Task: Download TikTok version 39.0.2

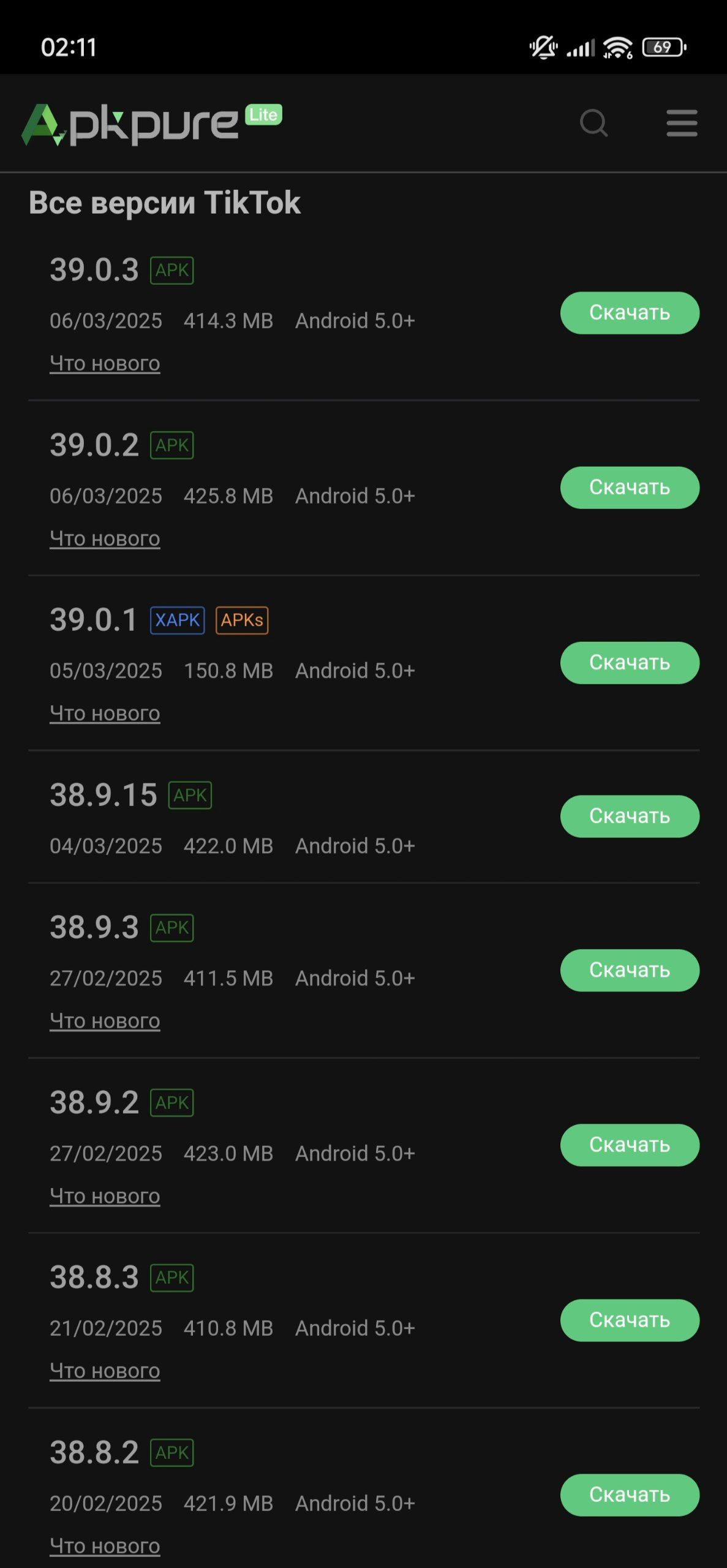Action: click(x=630, y=488)
